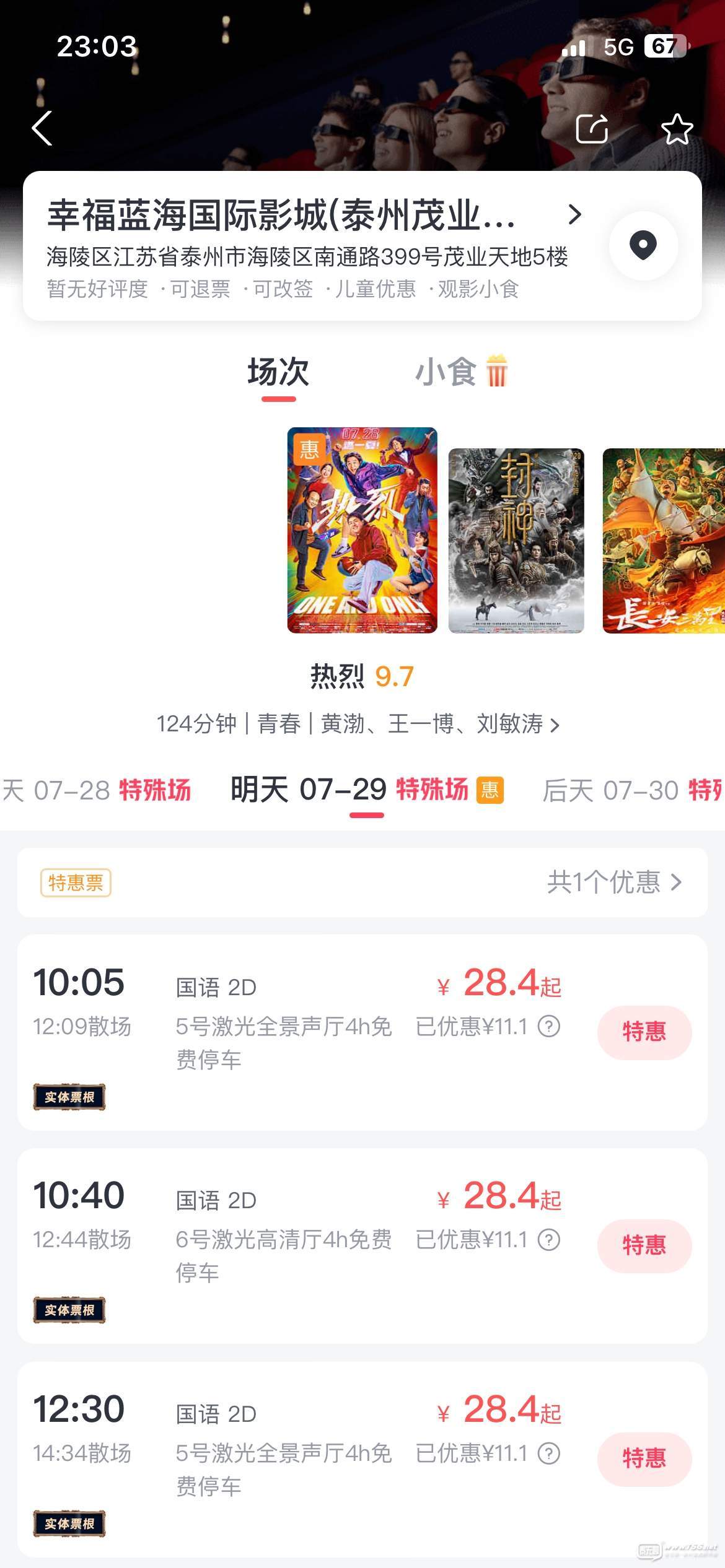Open 热烈 movie details and cast info

(358, 723)
